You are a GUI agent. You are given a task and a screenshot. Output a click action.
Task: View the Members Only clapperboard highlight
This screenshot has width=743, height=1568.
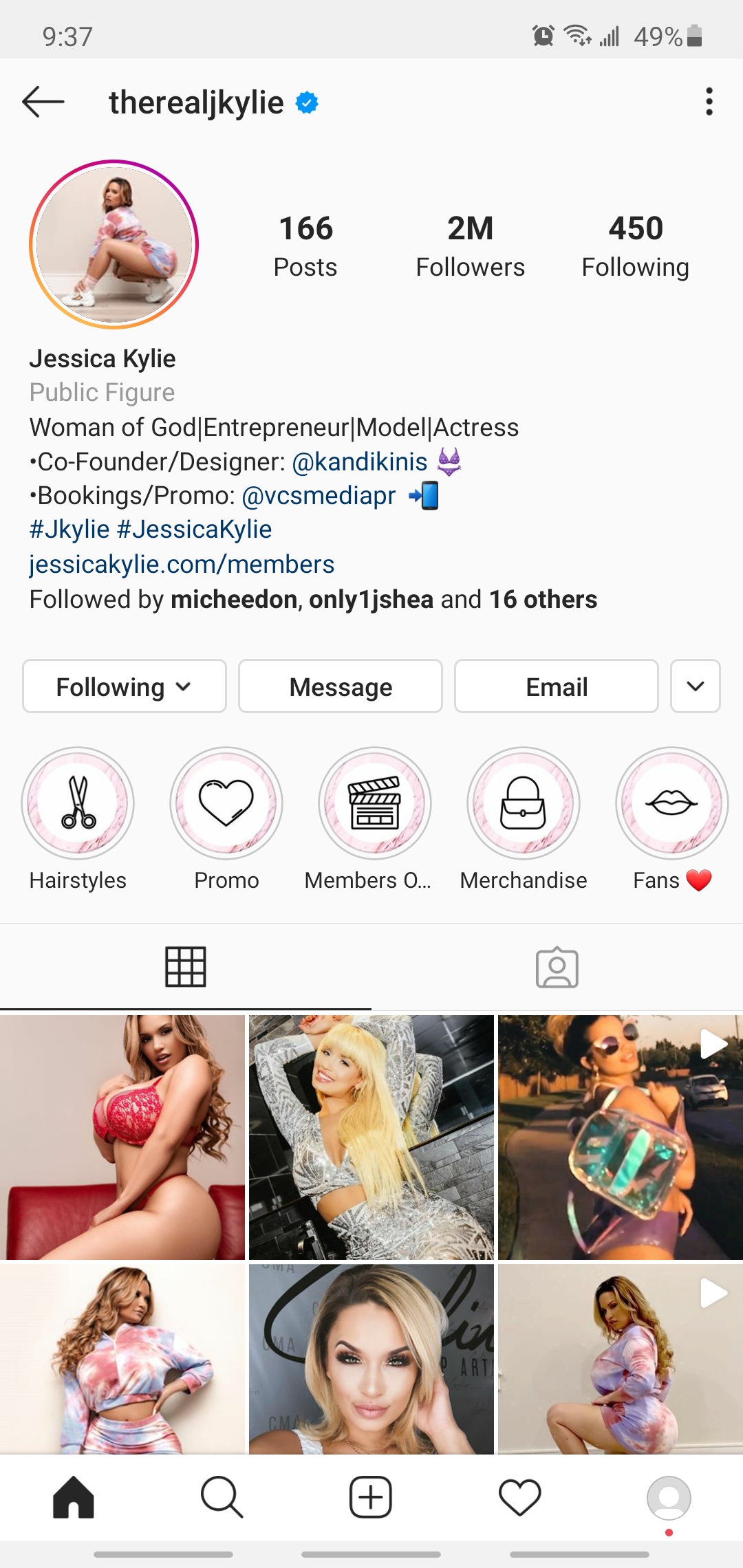tap(375, 803)
